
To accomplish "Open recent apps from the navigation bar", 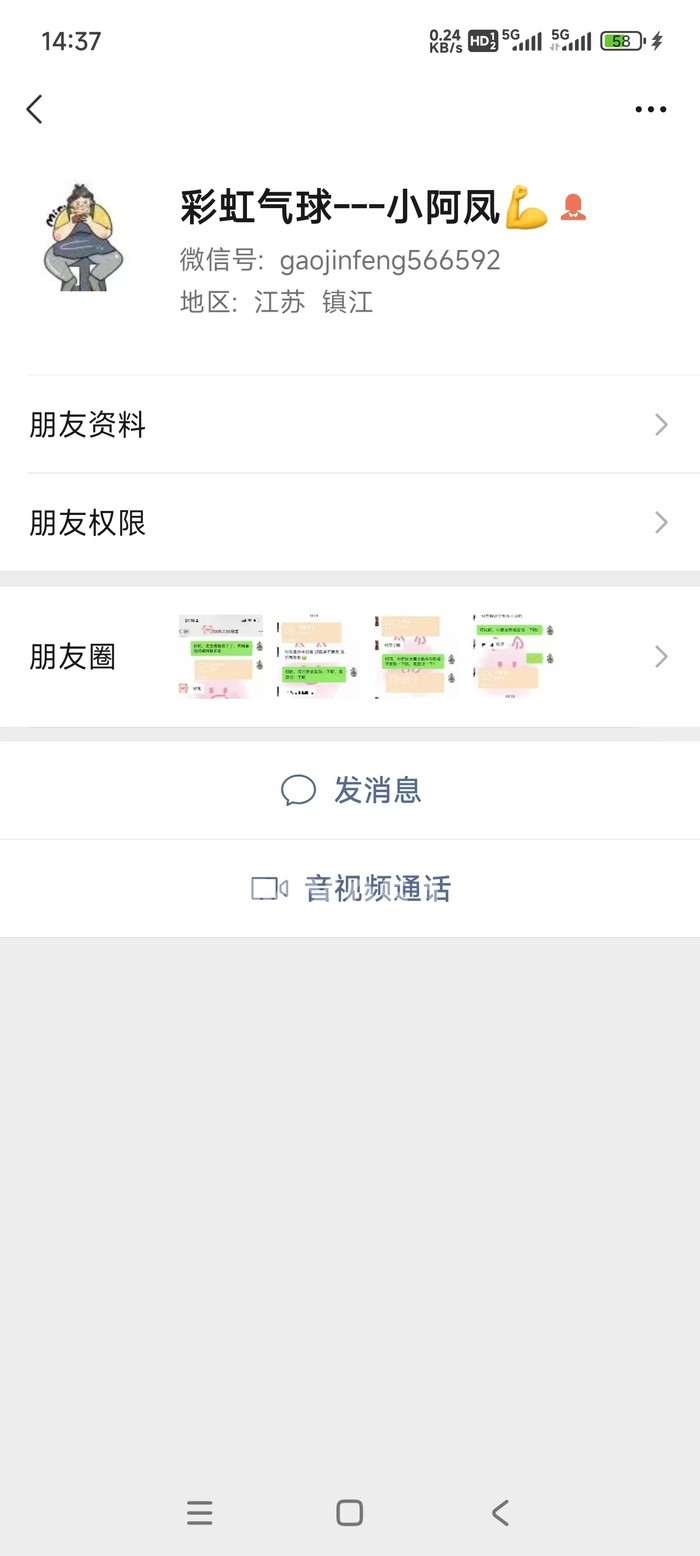I will point(200,1512).
